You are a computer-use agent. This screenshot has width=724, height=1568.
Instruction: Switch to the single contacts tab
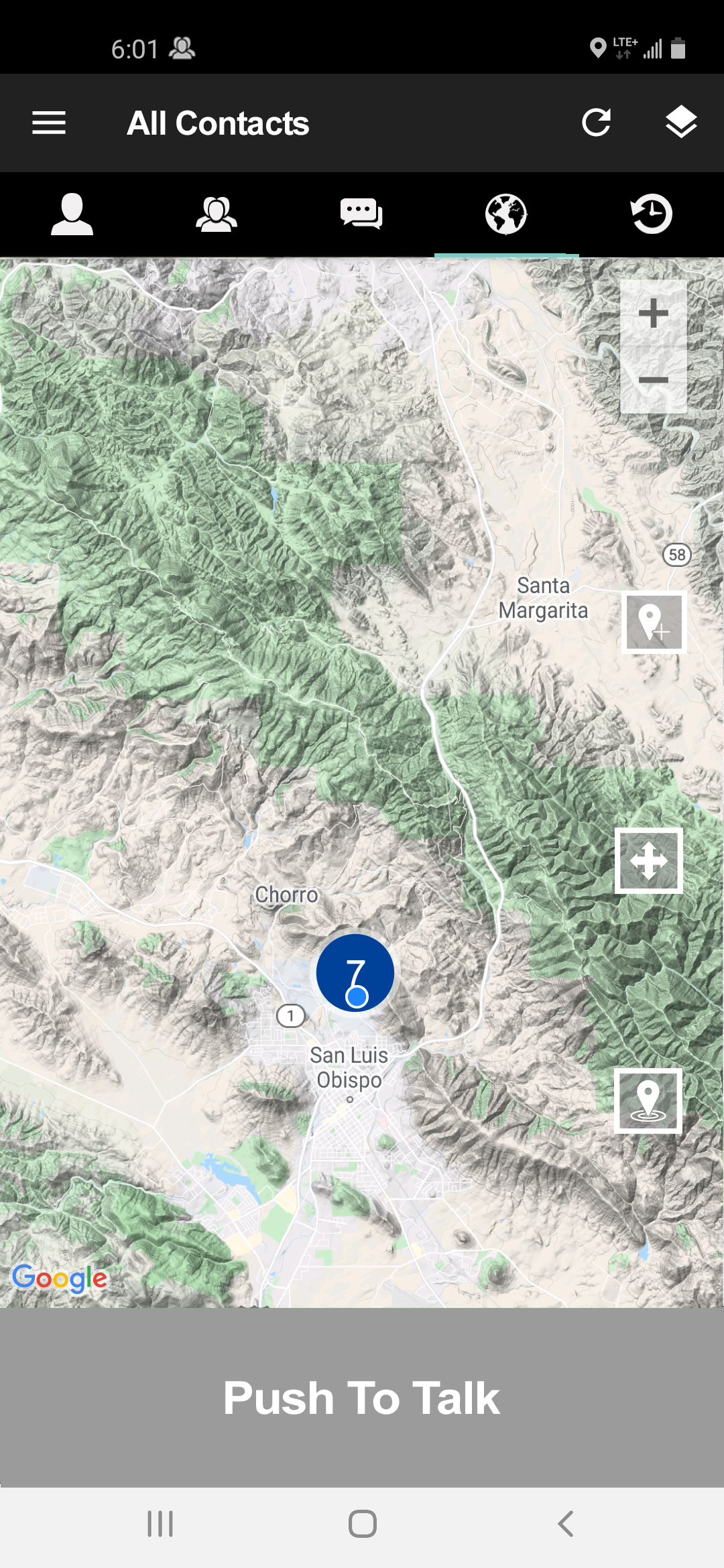pos(72,214)
